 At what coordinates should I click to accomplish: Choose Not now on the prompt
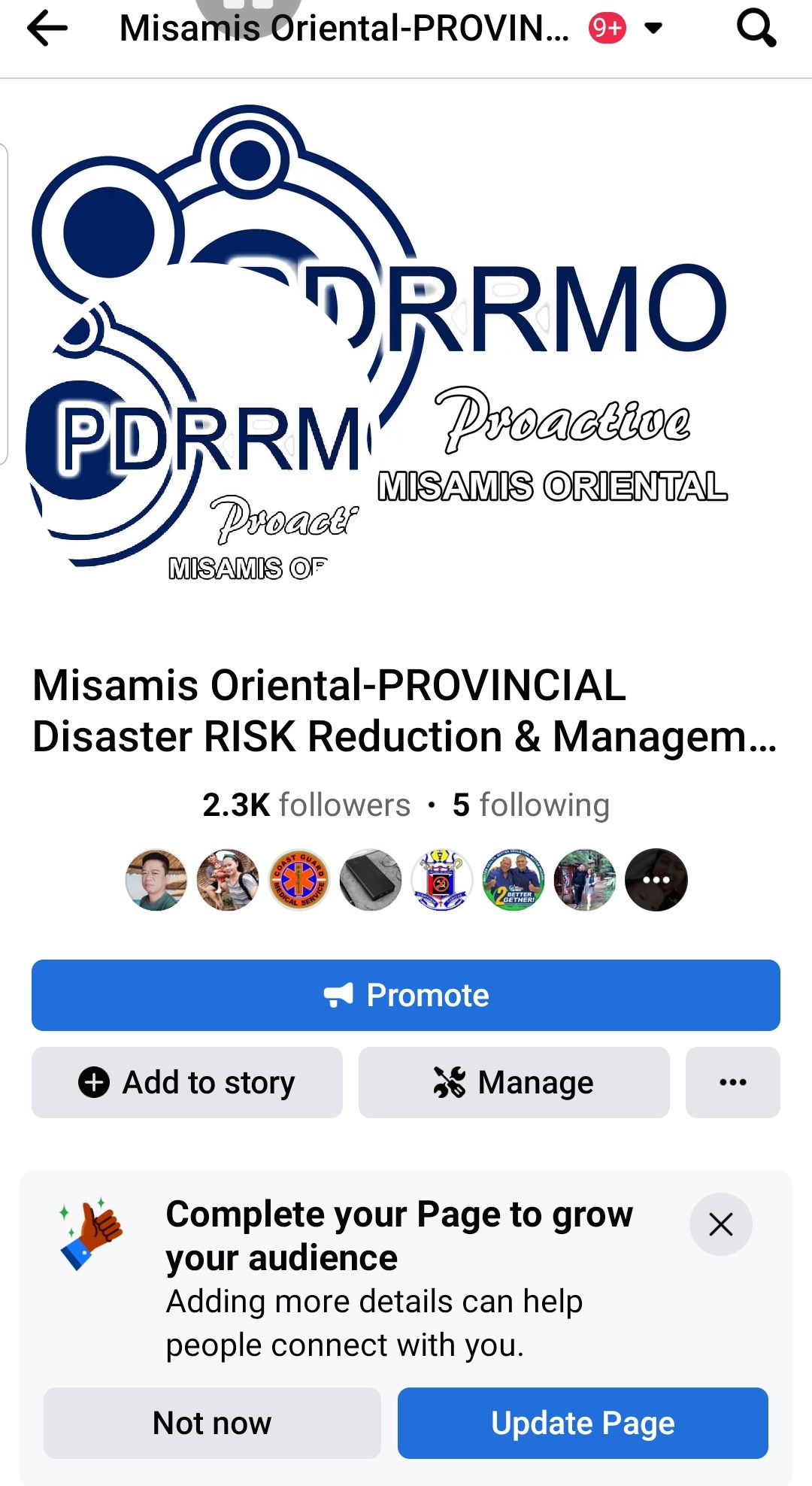(212, 1423)
